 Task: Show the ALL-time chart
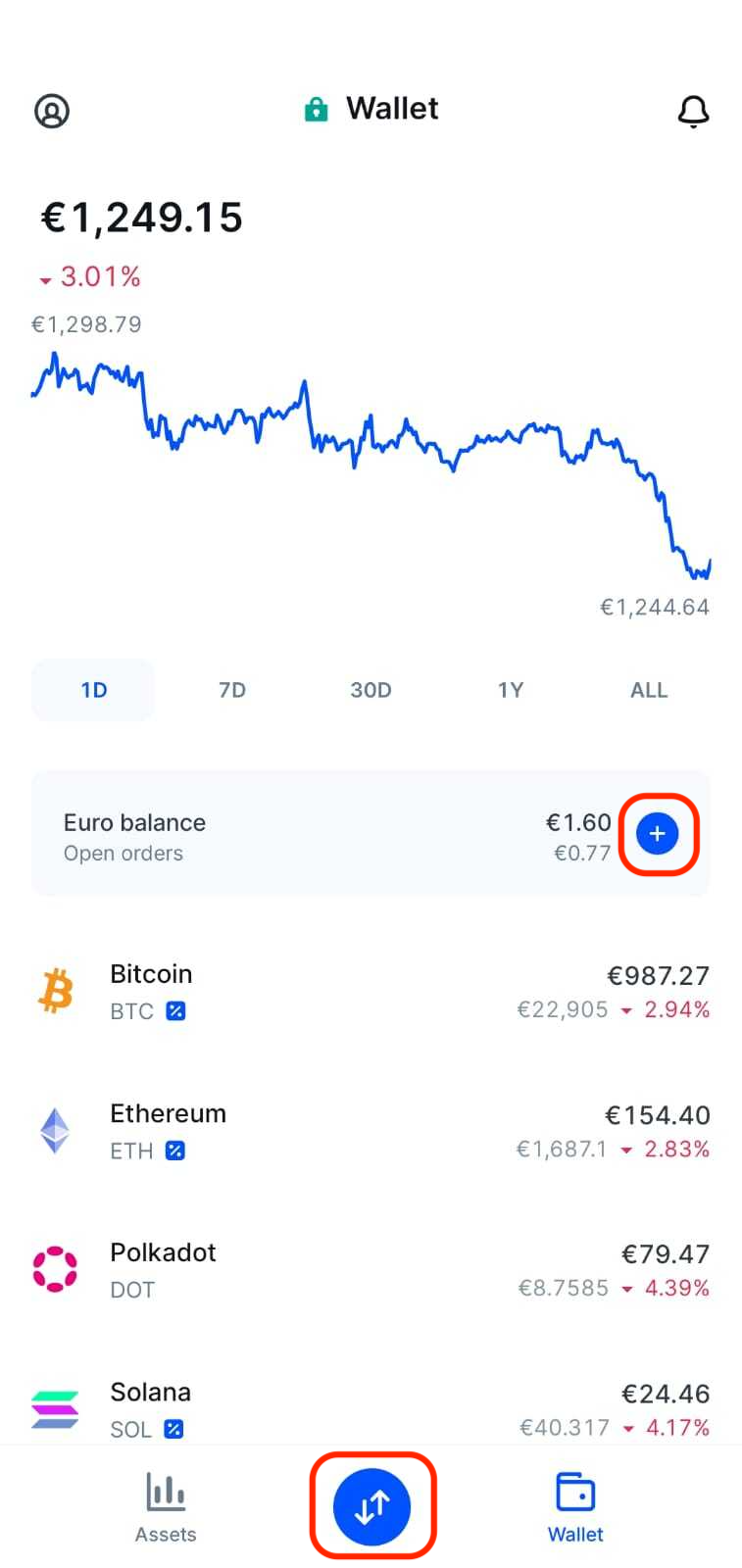[x=648, y=690]
